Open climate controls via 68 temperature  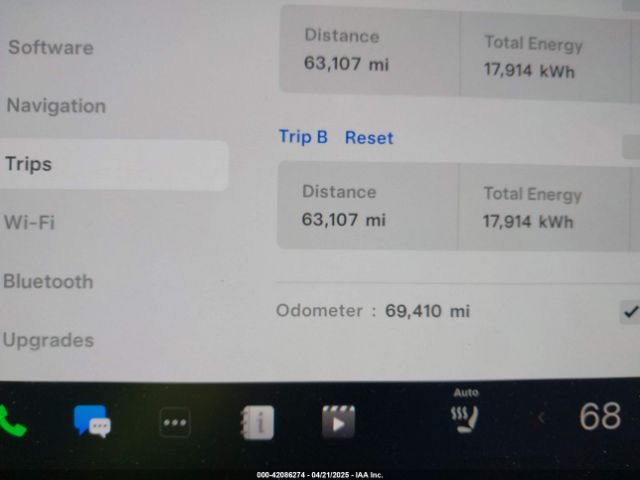(600, 416)
